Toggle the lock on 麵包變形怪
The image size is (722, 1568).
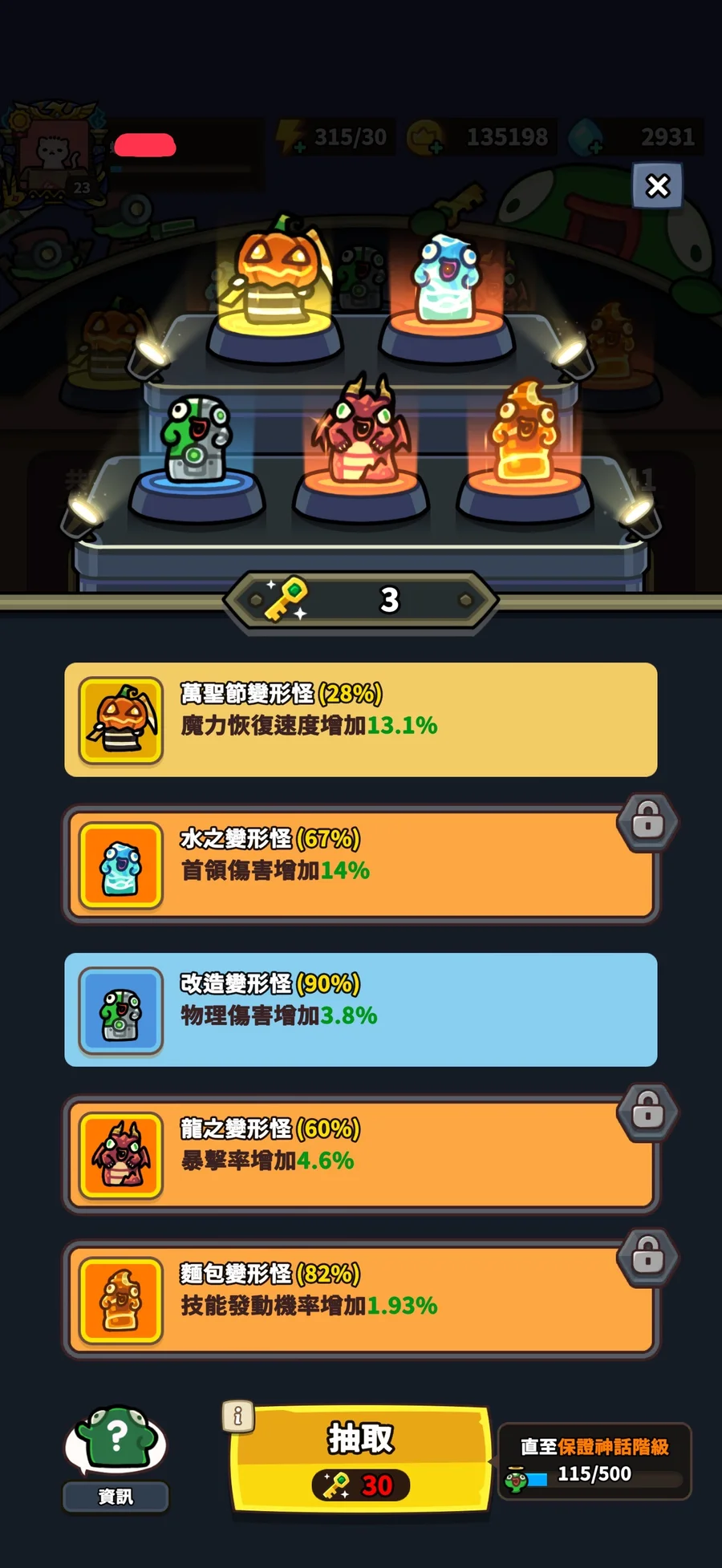[x=648, y=1257]
